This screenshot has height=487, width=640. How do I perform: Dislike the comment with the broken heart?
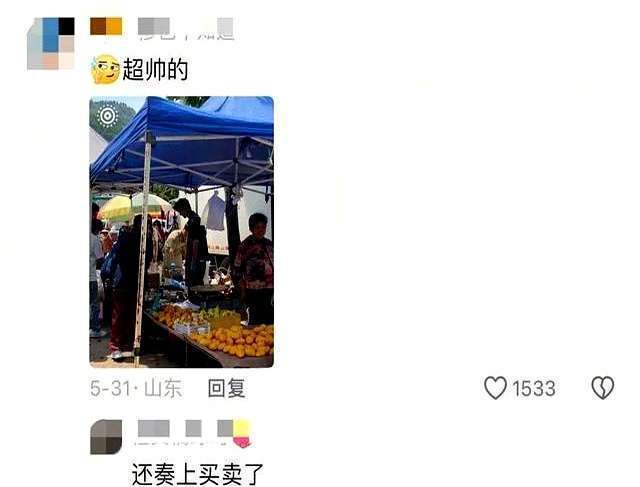pyautogui.click(x=602, y=388)
